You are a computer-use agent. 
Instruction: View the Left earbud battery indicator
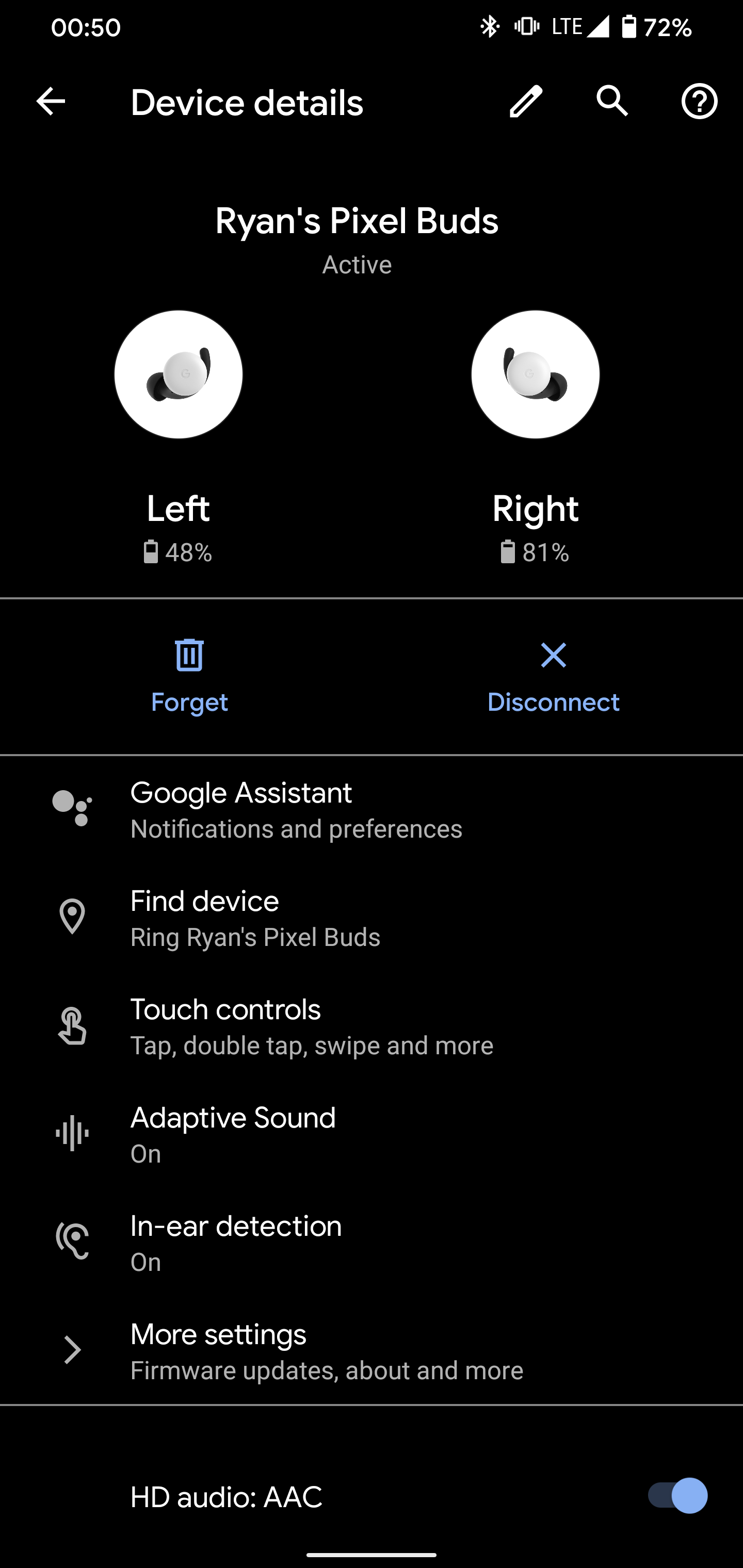[x=179, y=552]
